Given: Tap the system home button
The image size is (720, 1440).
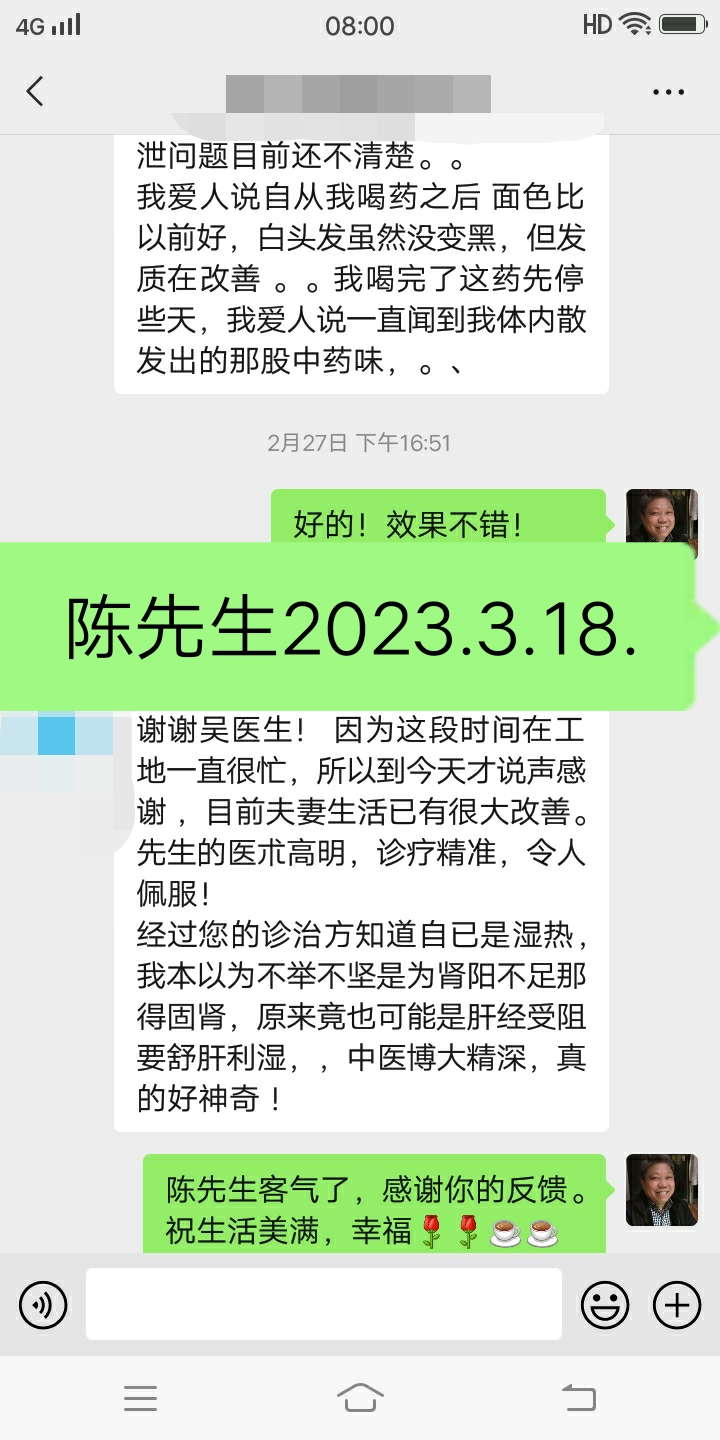Looking at the screenshot, I should [360, 1397].
